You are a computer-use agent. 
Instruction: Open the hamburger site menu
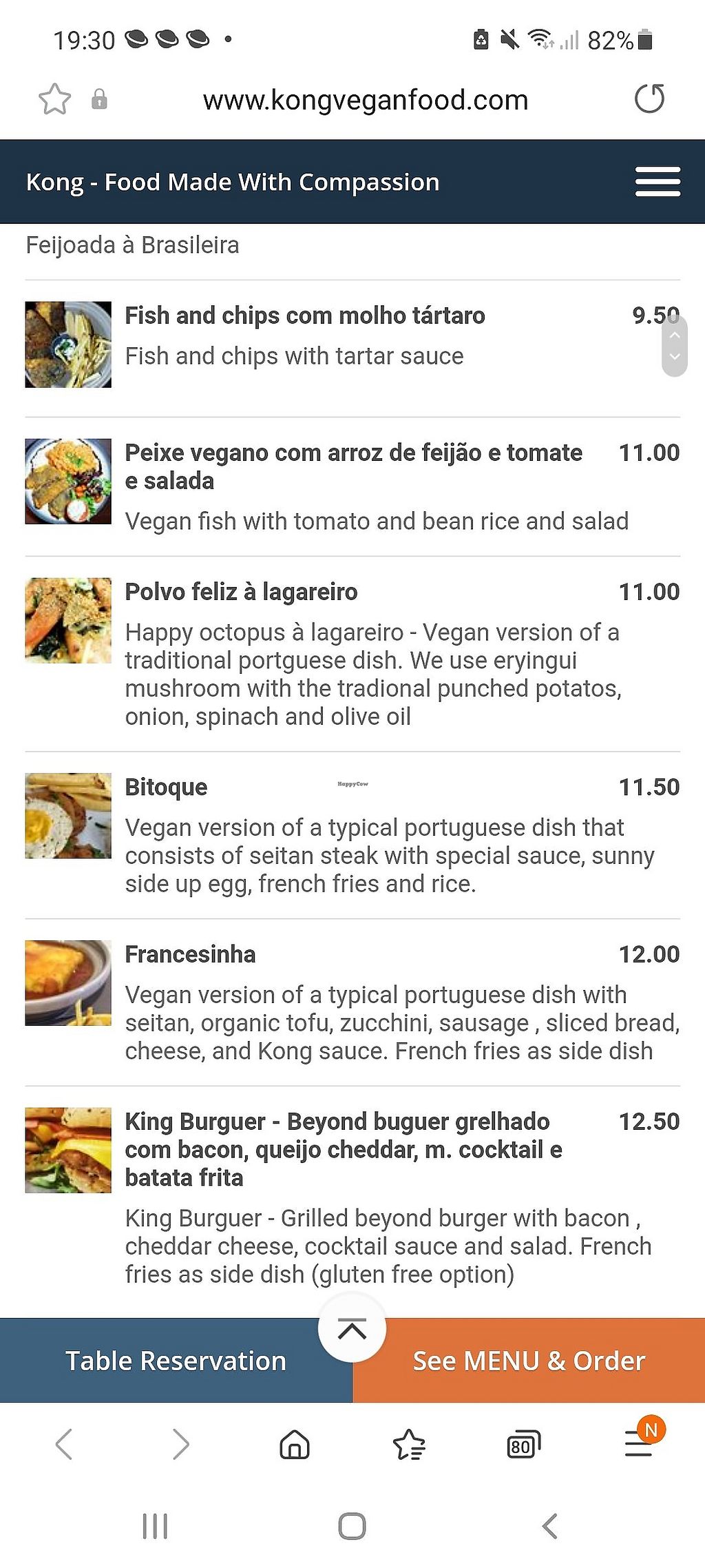click(657, 182)
